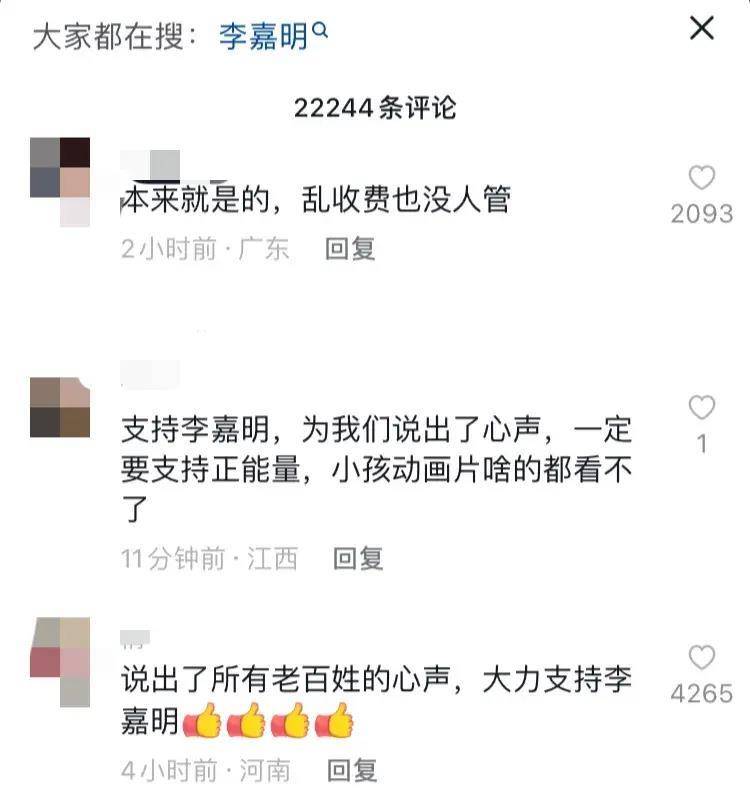
Task: Like the comment about 乱收费也没人管
Action: pyautogui.click(x=702, y=179)
